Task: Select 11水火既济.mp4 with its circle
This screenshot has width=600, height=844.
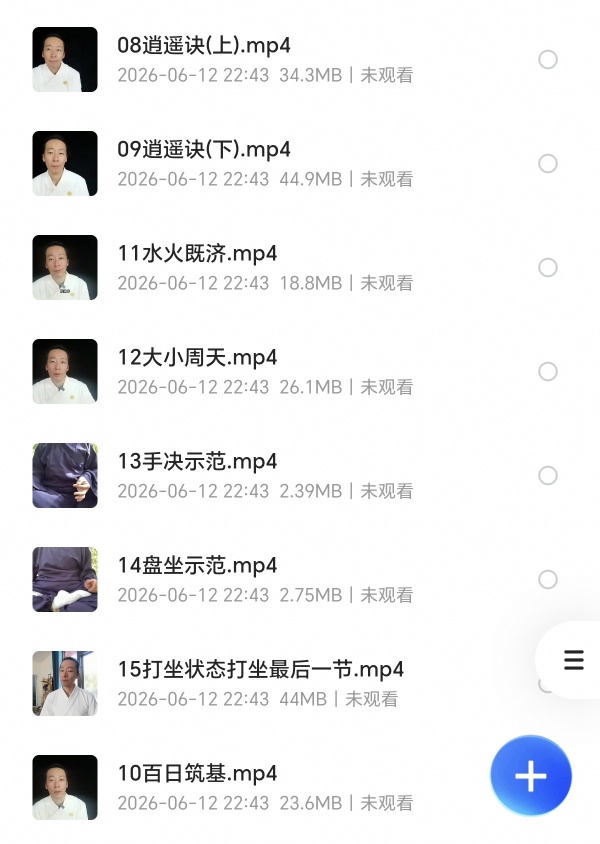Action: pyautogui.click(x=548, y=268)
